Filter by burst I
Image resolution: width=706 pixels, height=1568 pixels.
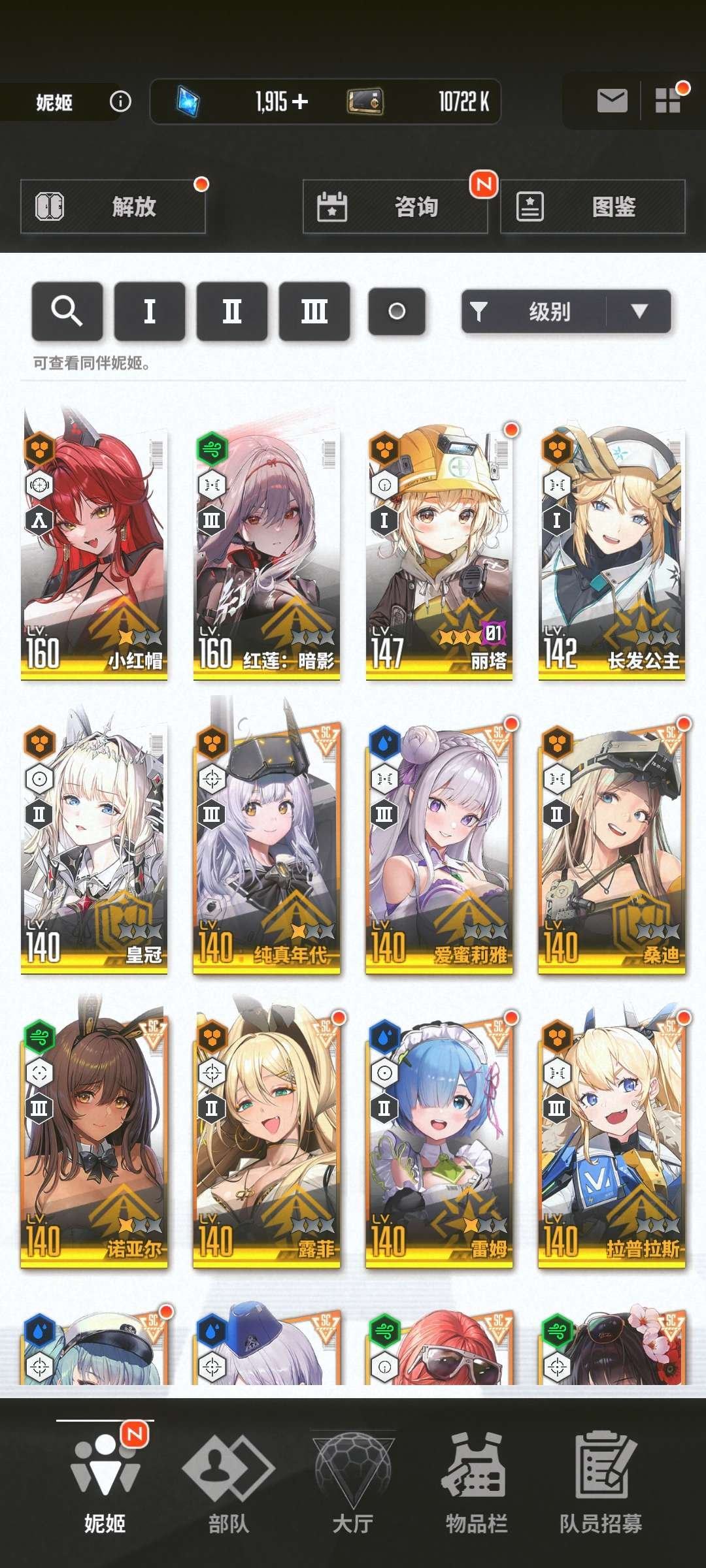tap(149, 311)
